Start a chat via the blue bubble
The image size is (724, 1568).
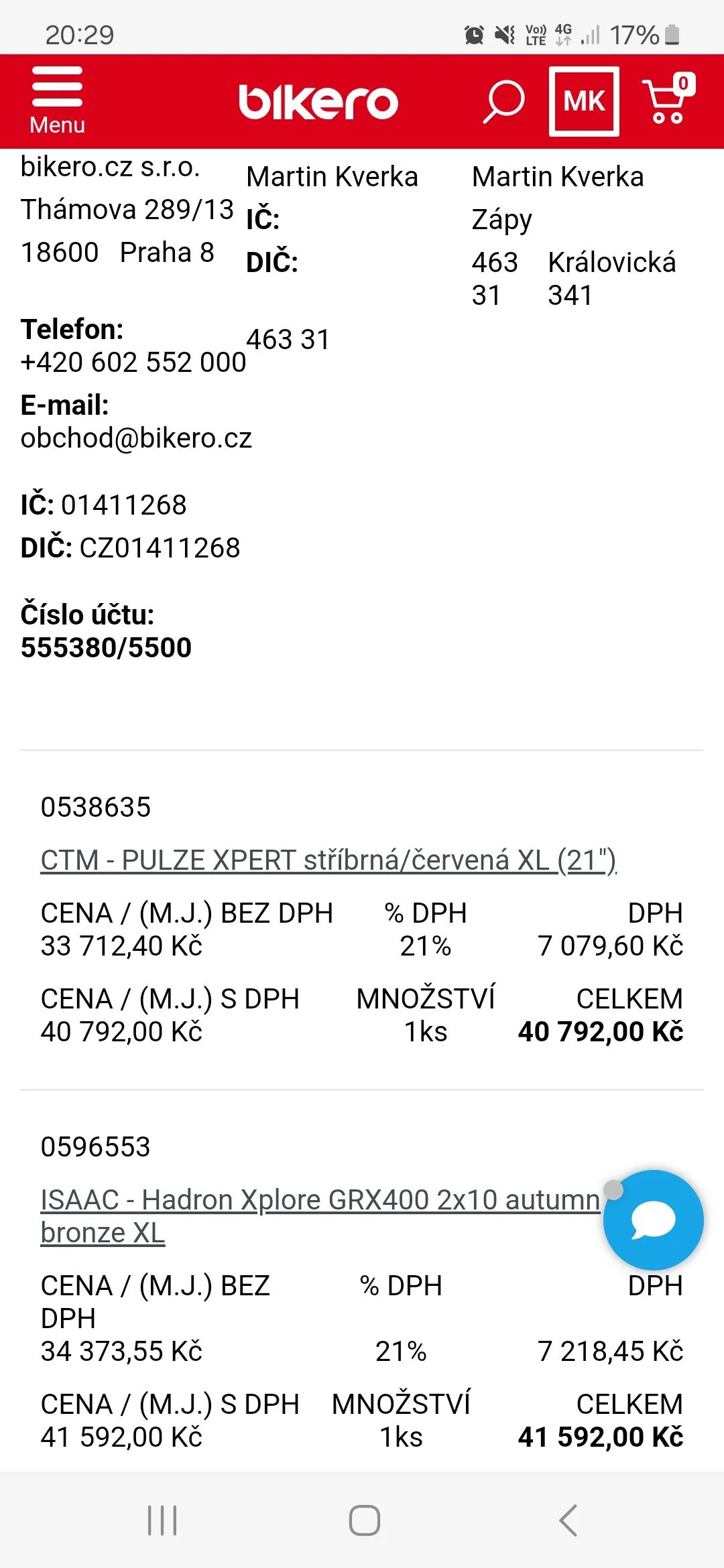(654, 1220)
